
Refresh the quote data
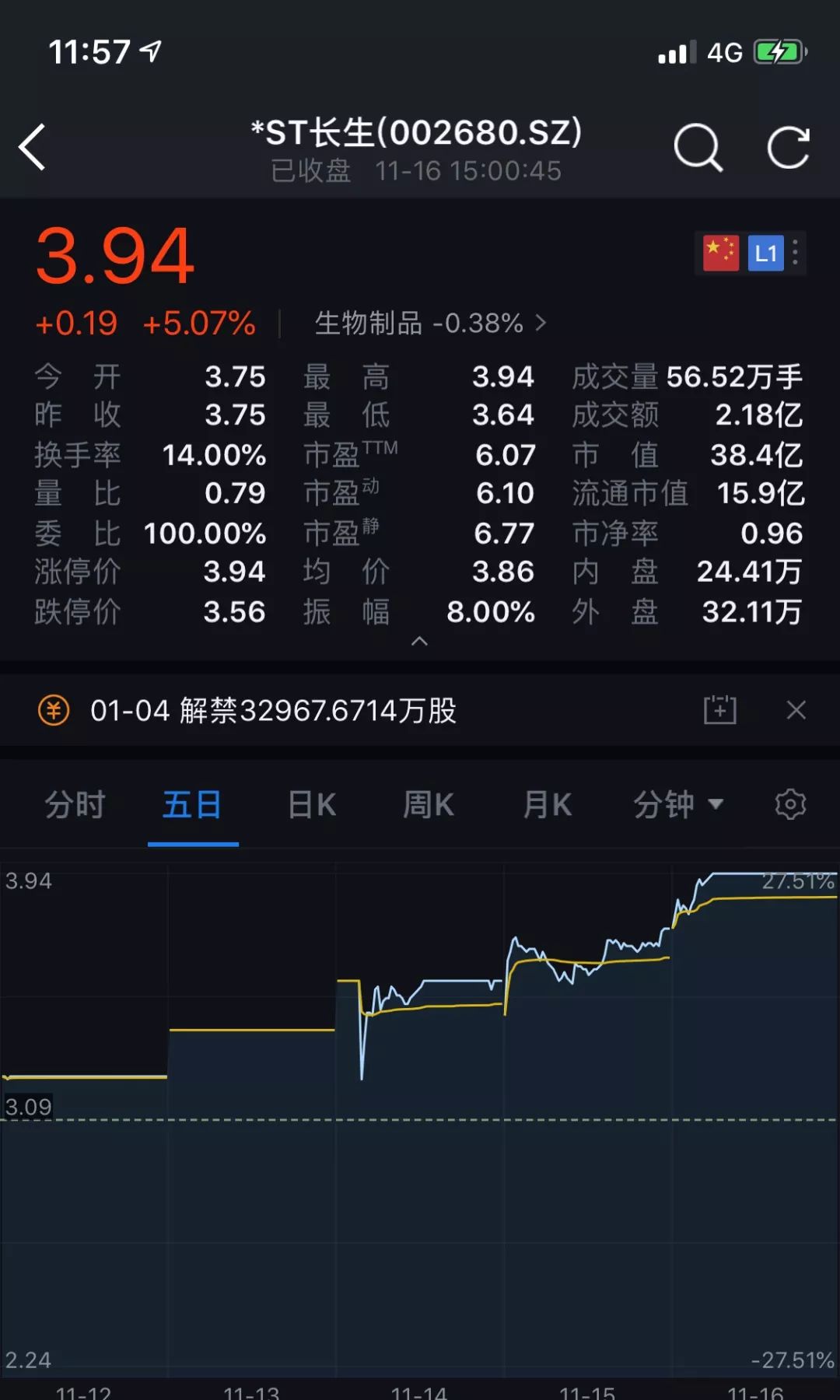pos(788,147)
